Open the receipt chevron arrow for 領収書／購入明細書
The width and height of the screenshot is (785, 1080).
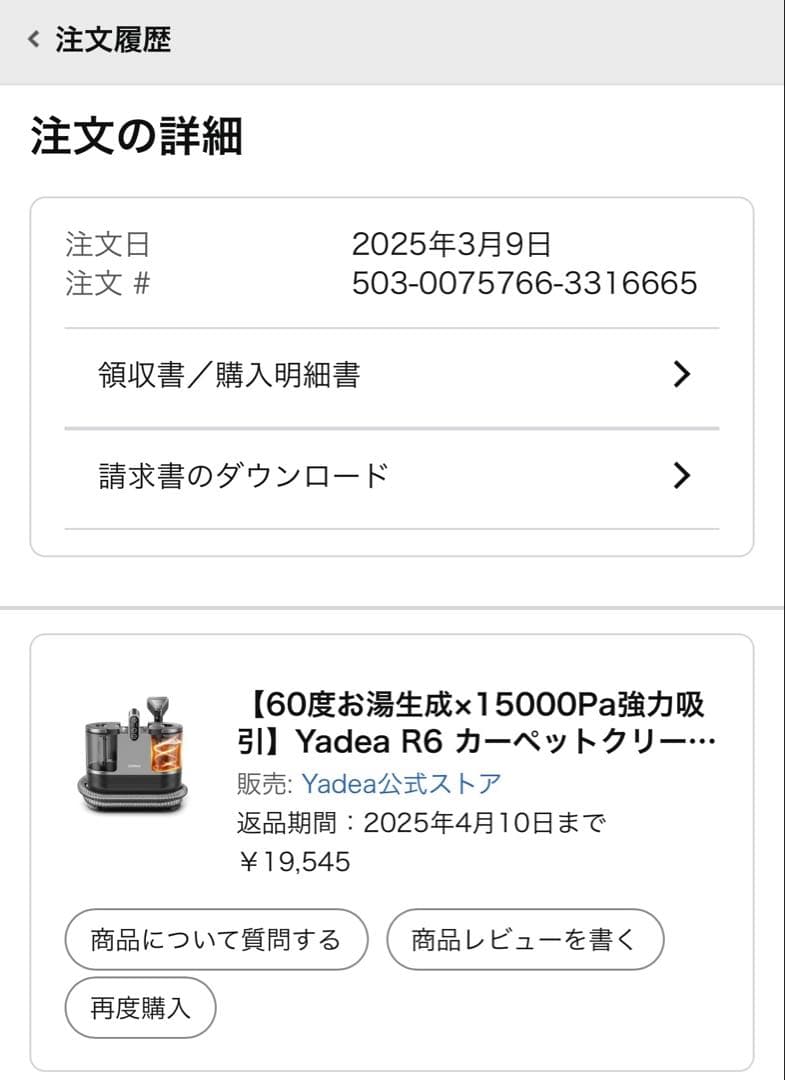click(x=683, y=374)
